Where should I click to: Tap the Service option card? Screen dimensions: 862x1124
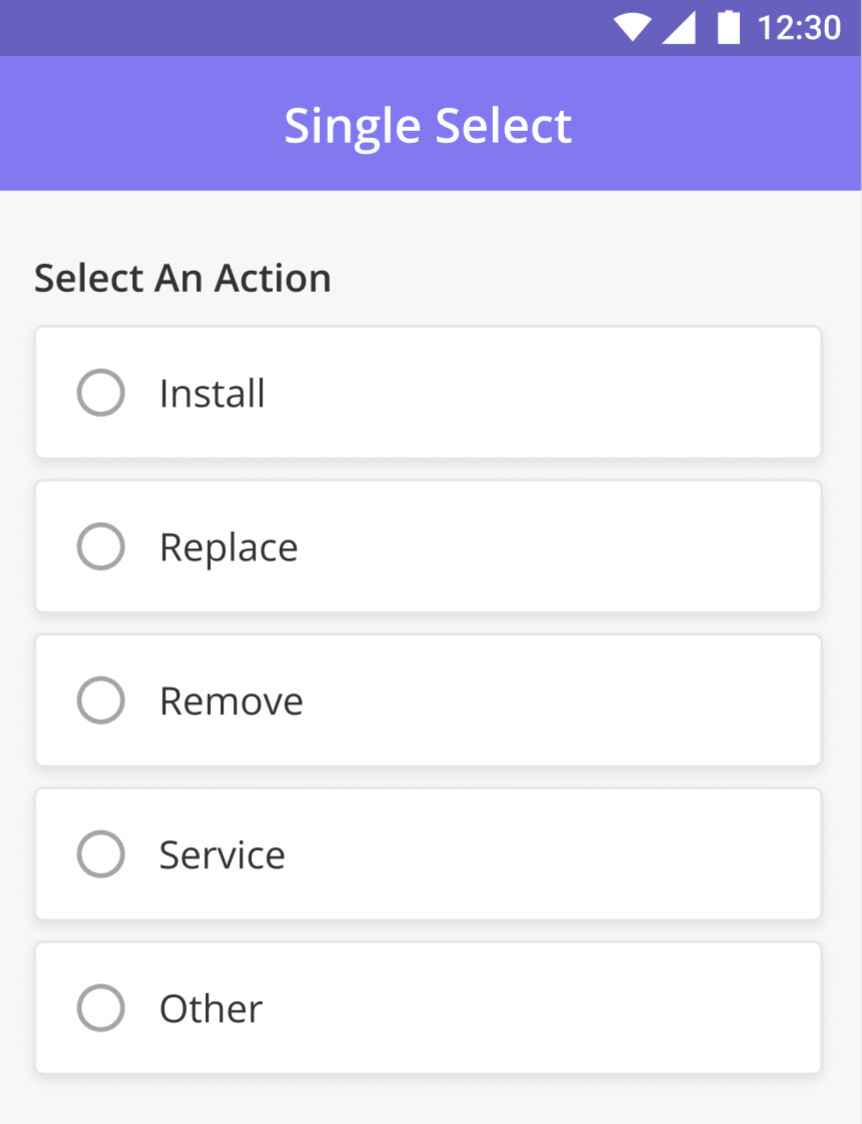click(428, 854)
